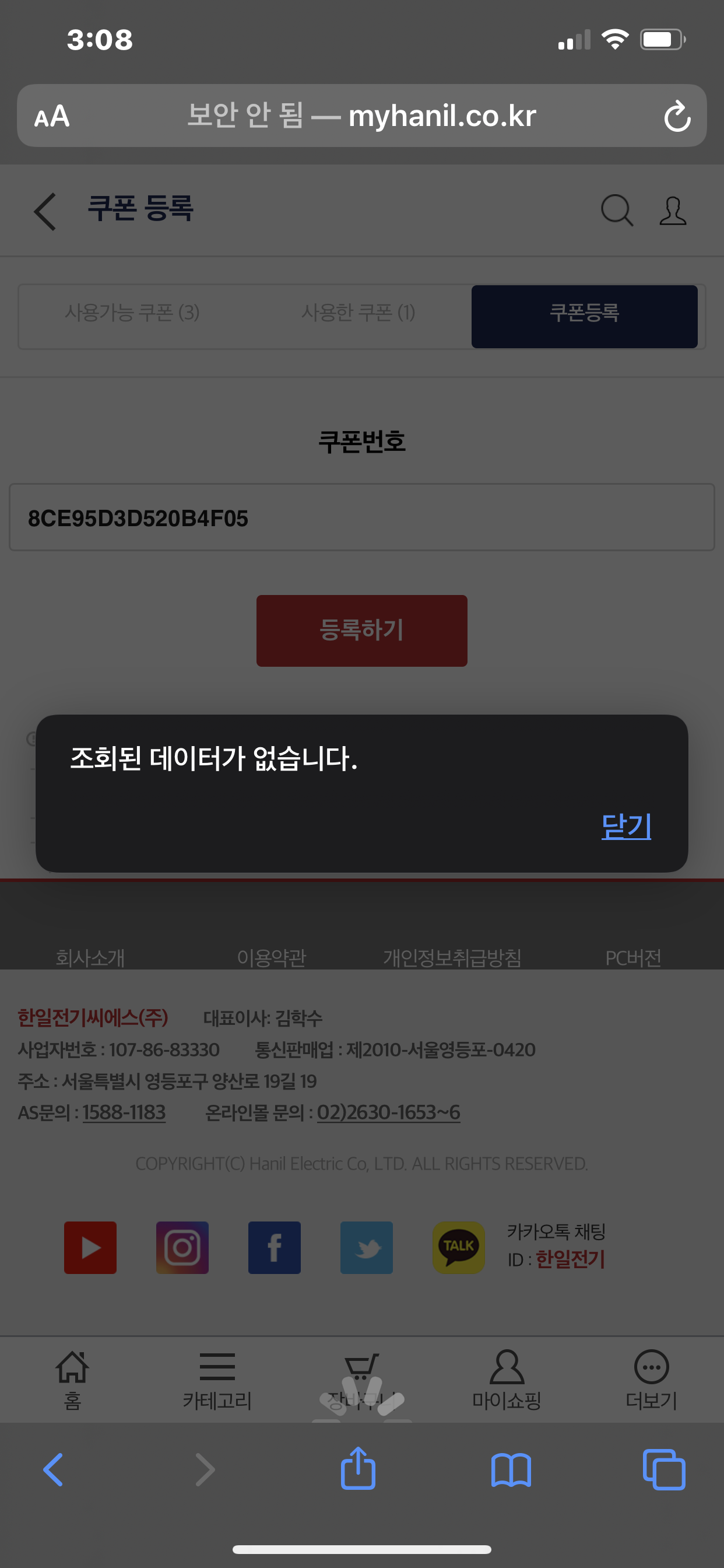Switch to 사용가능 쿠폰 (3) tab

(x=132, y=313)
